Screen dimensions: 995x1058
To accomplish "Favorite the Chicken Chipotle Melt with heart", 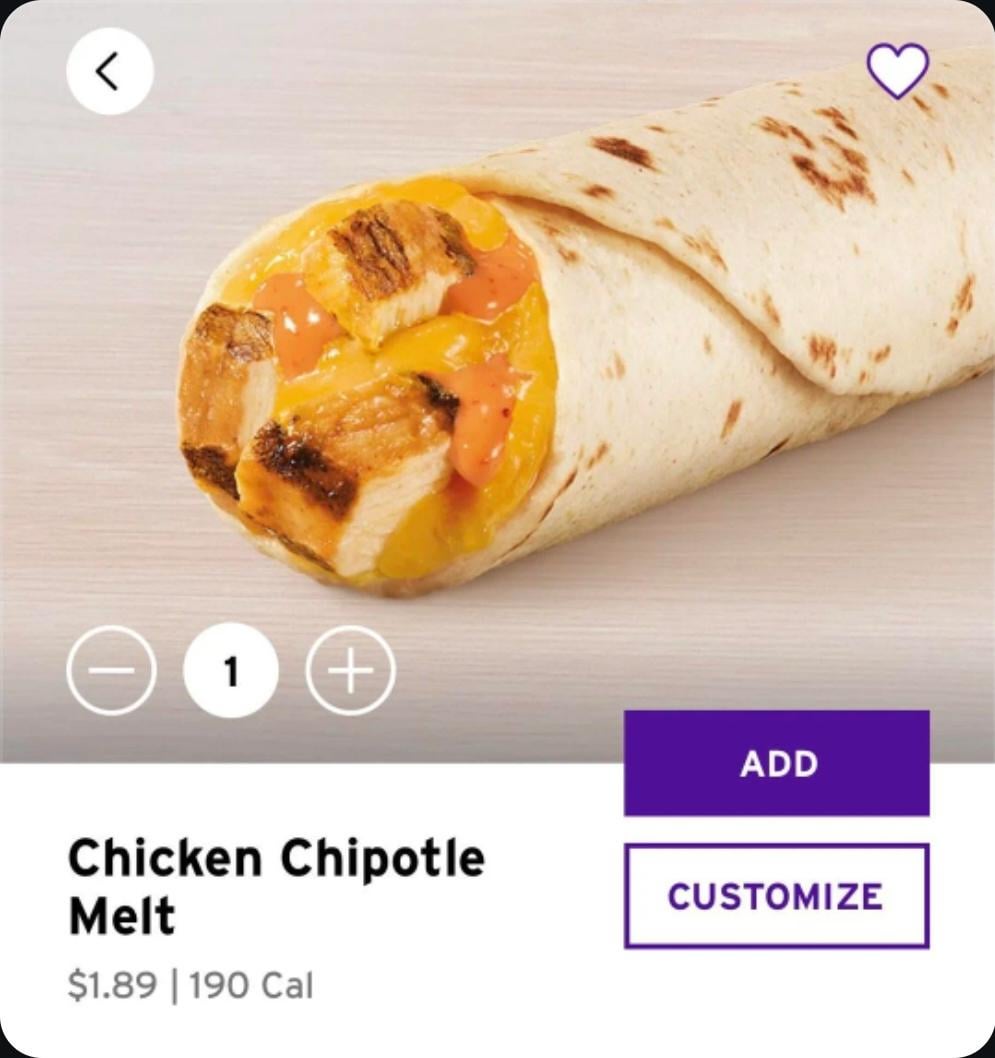I will pos(897,69).
